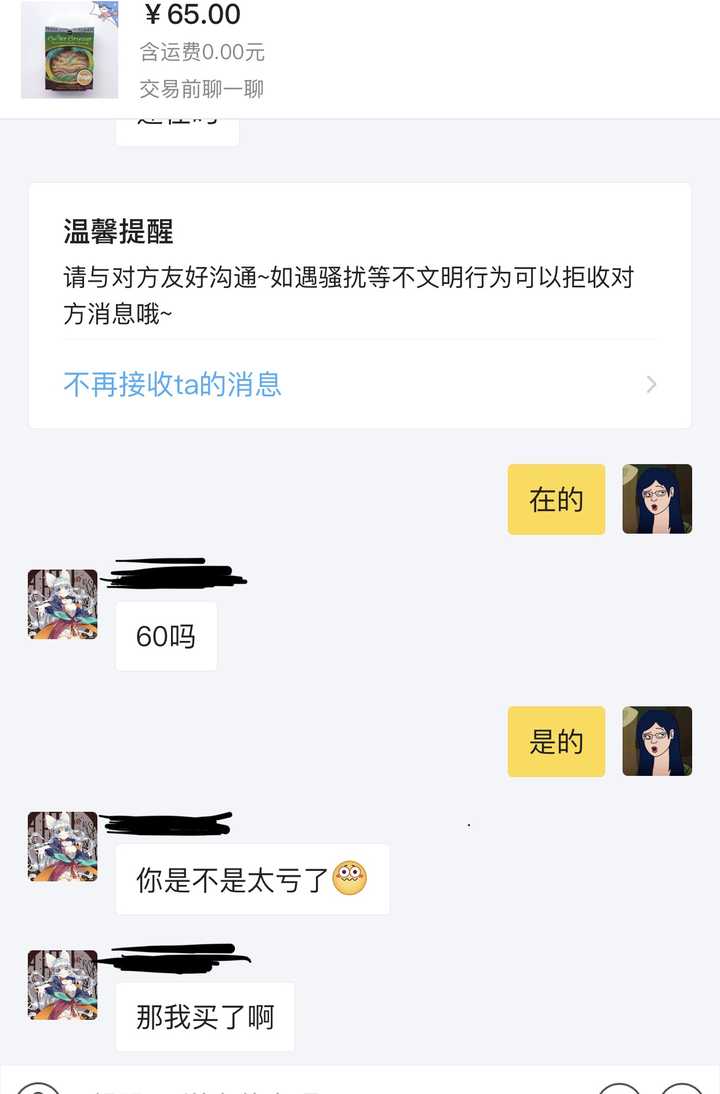The image size is (720, 1094).
Task: Tap the buyer's avatar beside 那我买了啊
Action: [x=62, y=986]
